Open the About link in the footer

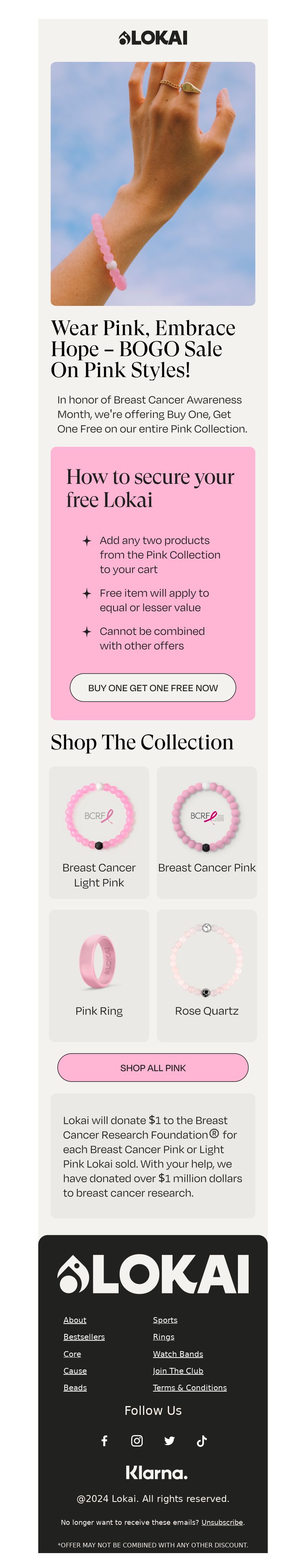75,1320
